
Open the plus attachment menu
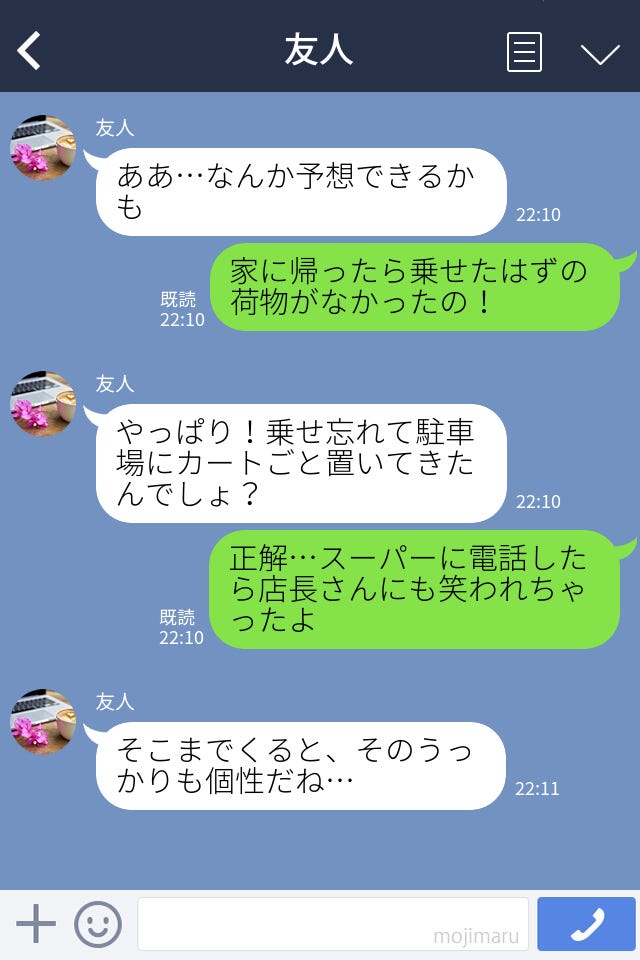pyautogui.click(x=36, y=924)
